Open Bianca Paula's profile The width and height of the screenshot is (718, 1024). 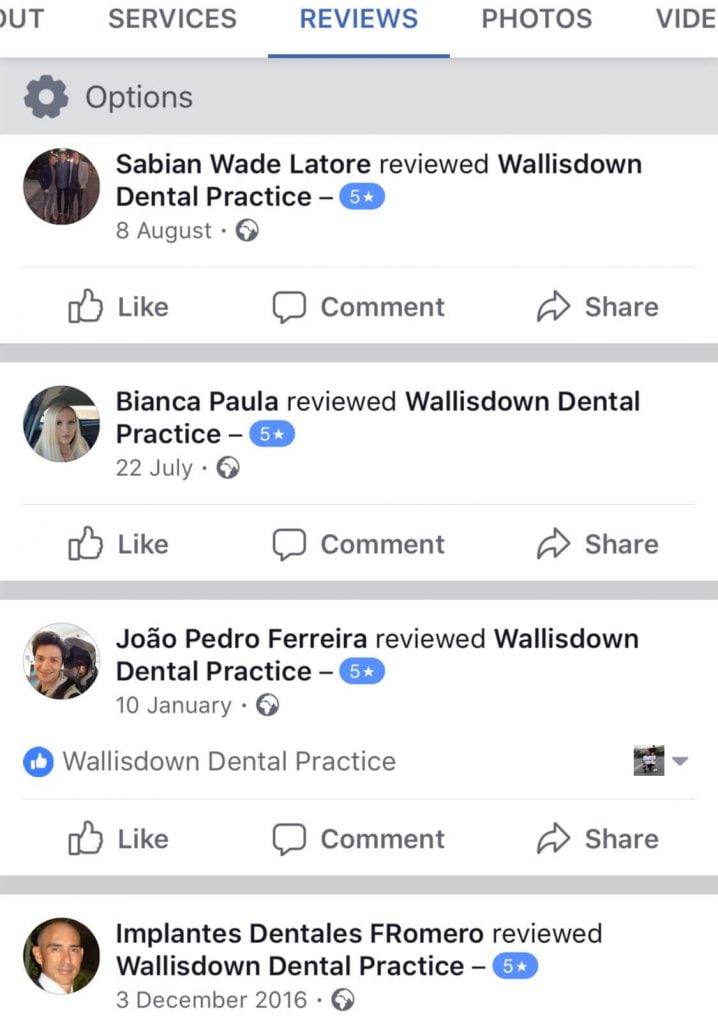click(197, 401)
